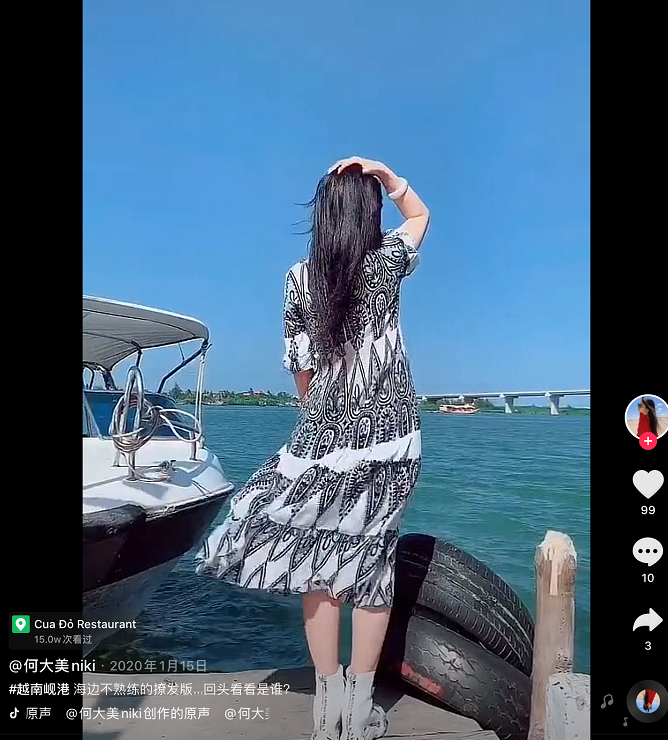Open the #越南岘港 hashtag
The height and width of the screenshot is (740, 668).
tap(39, 689)
